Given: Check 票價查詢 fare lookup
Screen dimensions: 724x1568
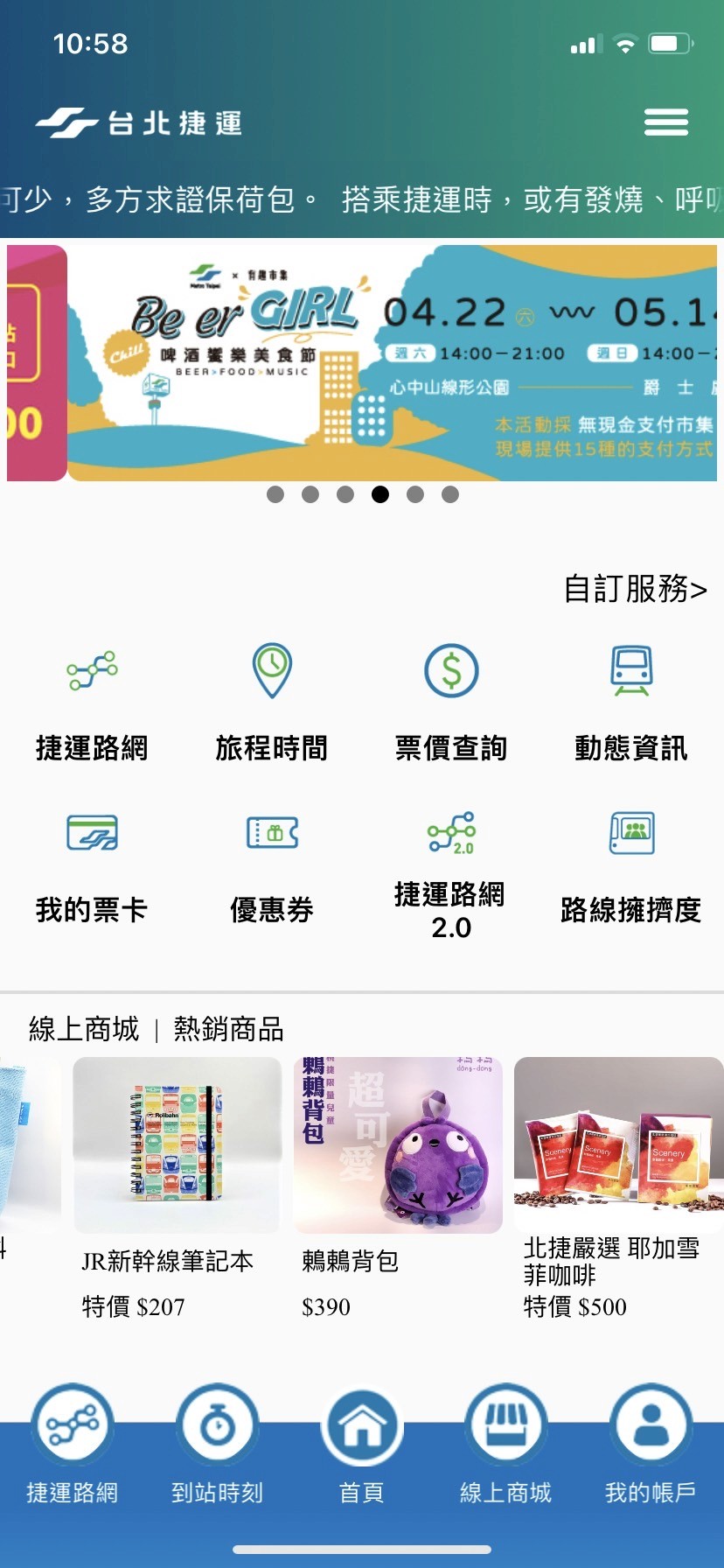Looking at the screenshot, I should [450, 702].
